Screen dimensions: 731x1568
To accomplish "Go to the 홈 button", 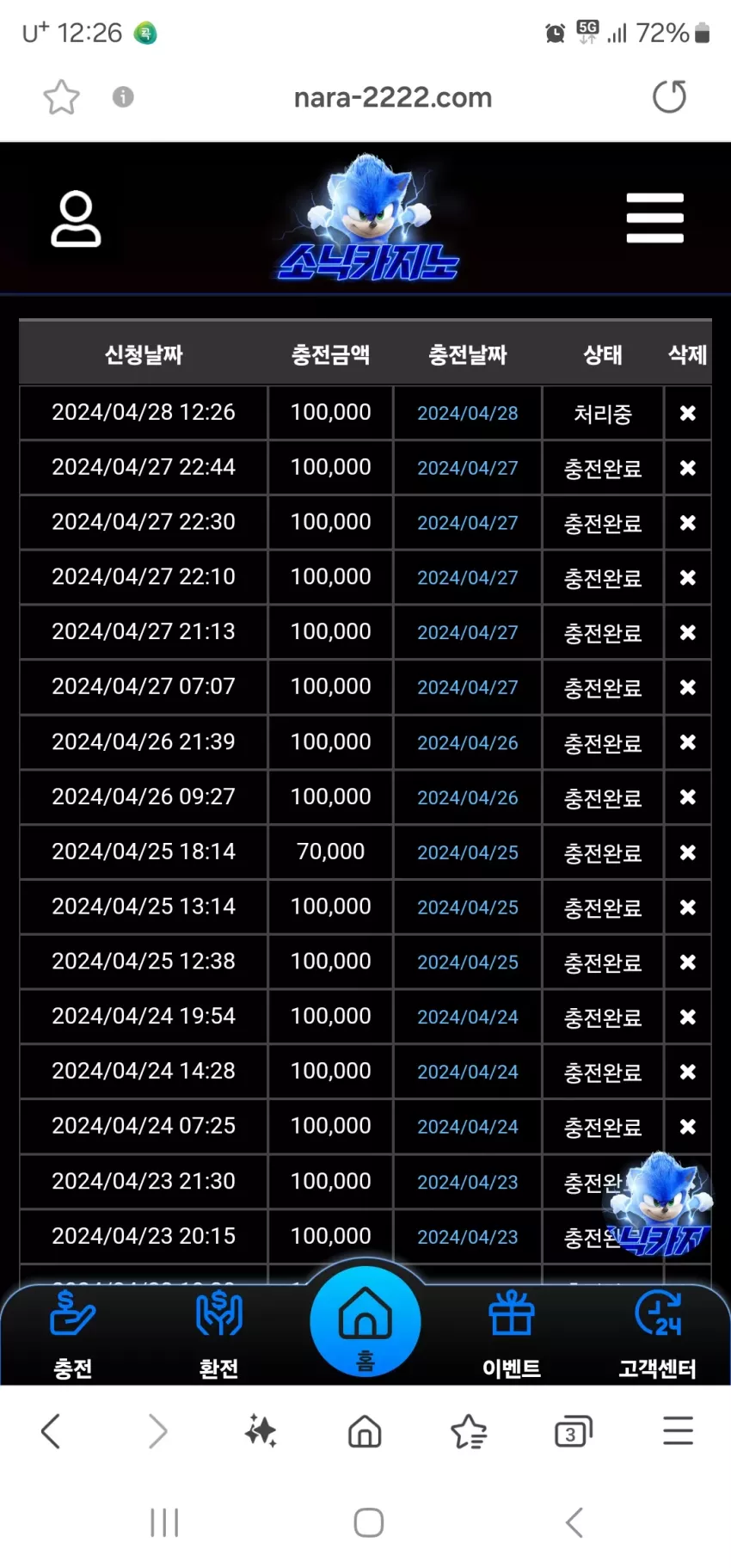I will 365,1322.
